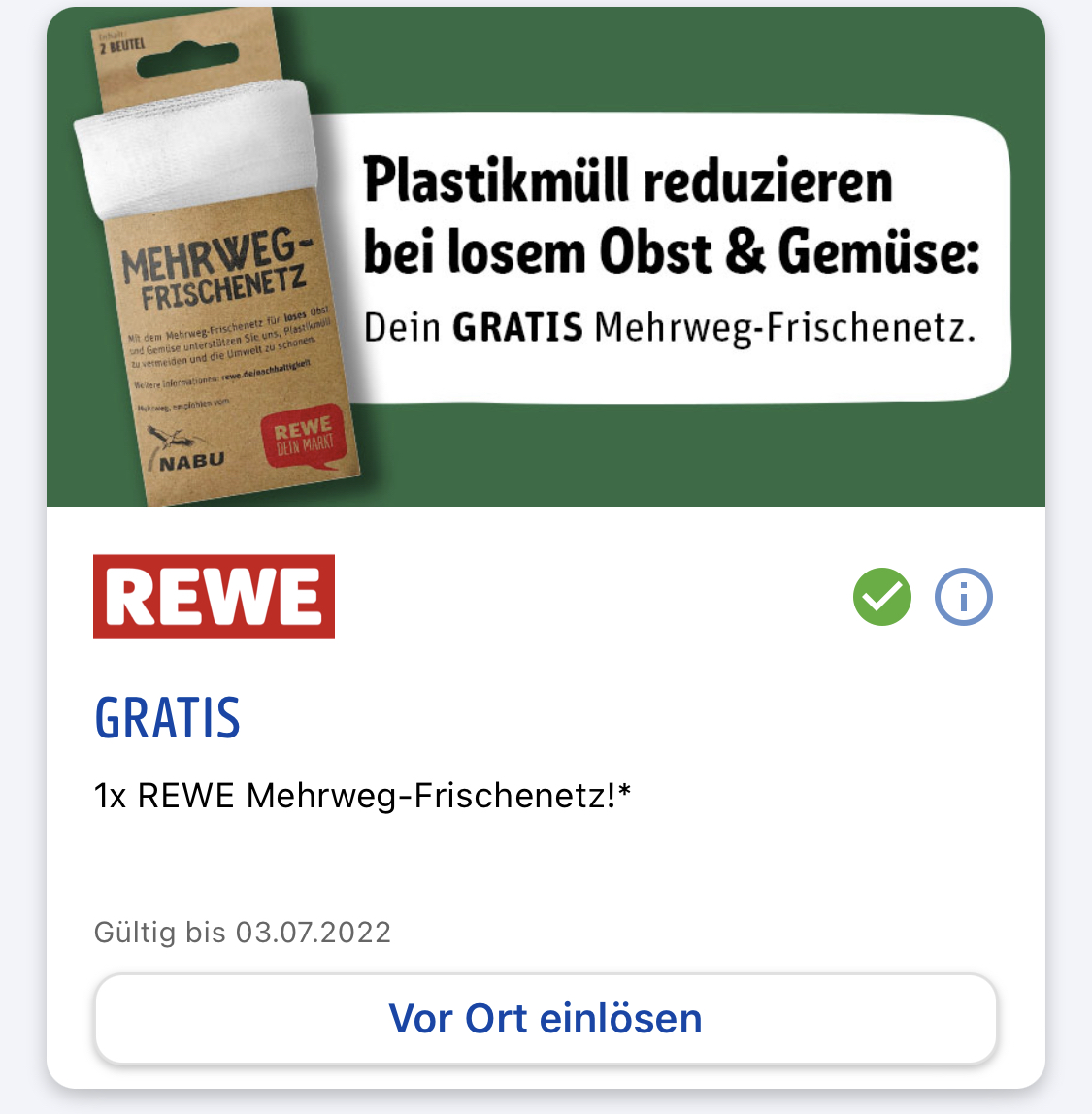Open the Mehrweg-Frischenetz coupon banner
The width and height of the screenshot is (1092, 1114).
coord(546,258)
